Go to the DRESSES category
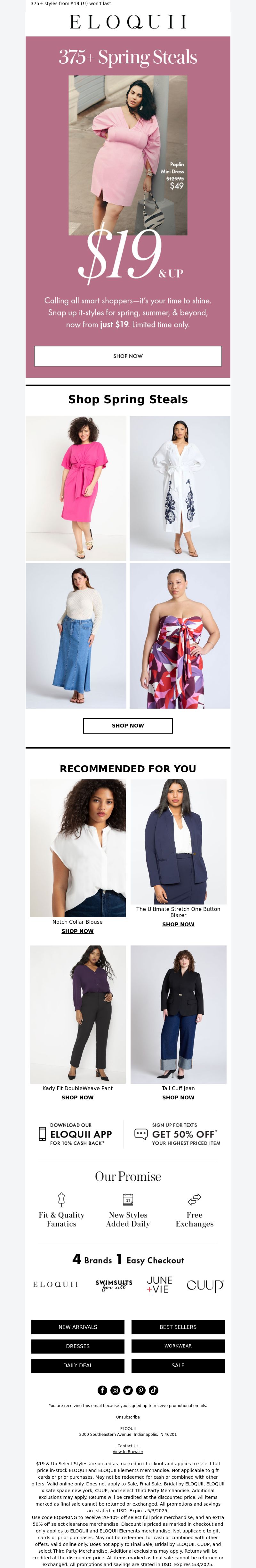 [x=78, y=1346]
